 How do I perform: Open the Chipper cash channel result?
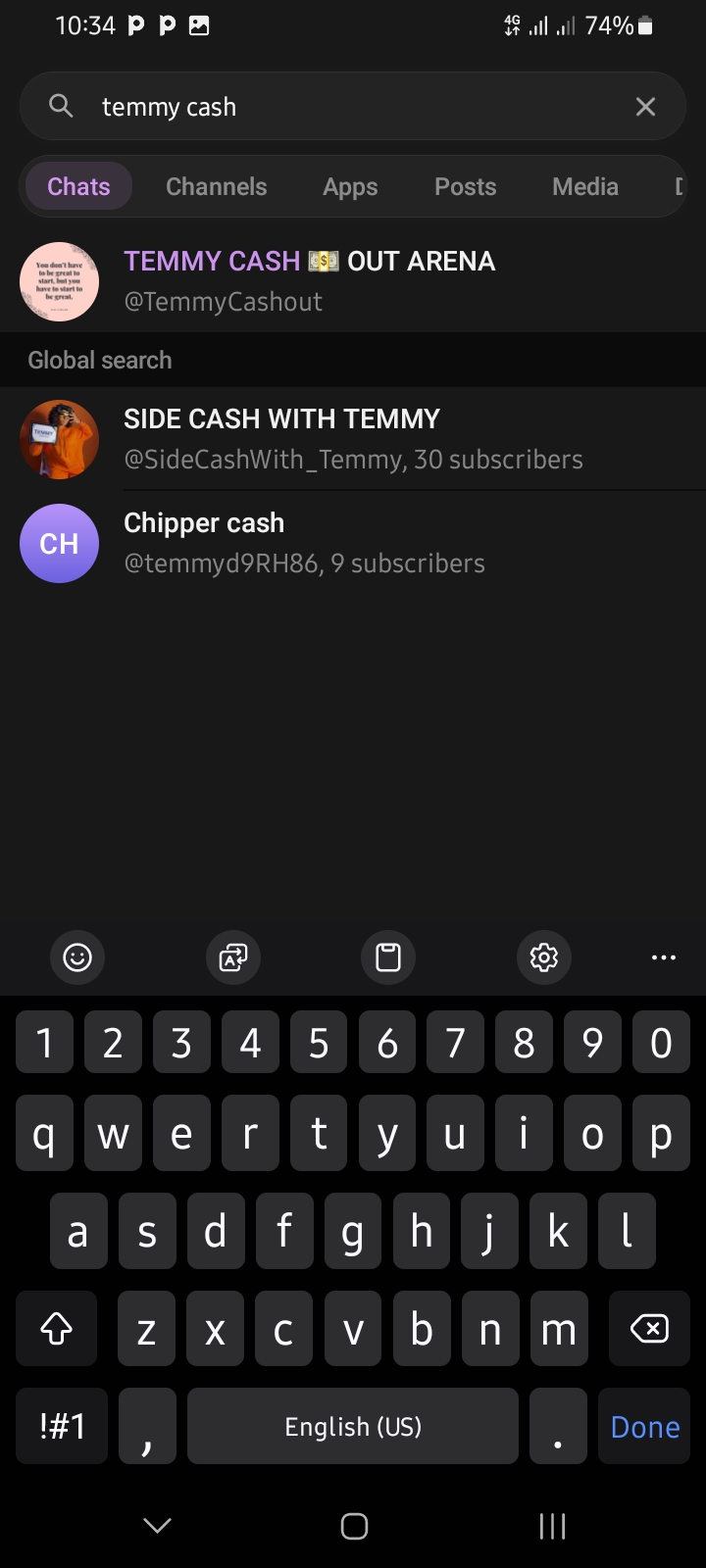353,543
